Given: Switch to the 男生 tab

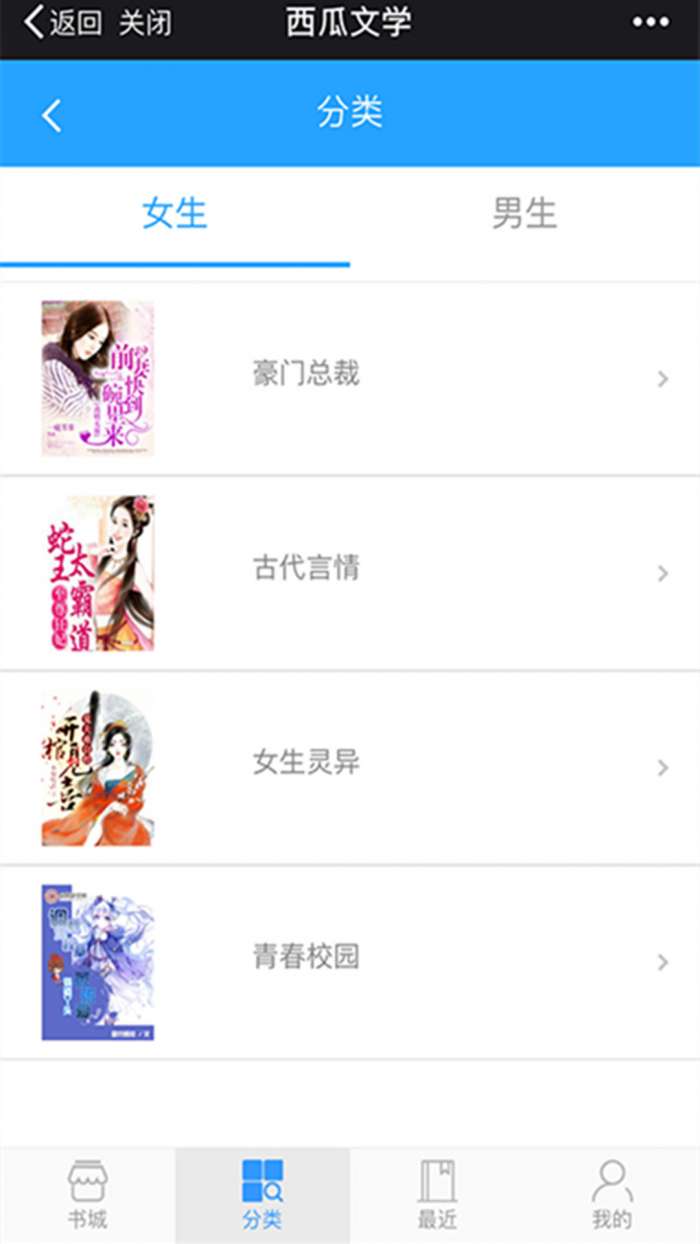Looking at the screenshot, I should coord(524,214).
